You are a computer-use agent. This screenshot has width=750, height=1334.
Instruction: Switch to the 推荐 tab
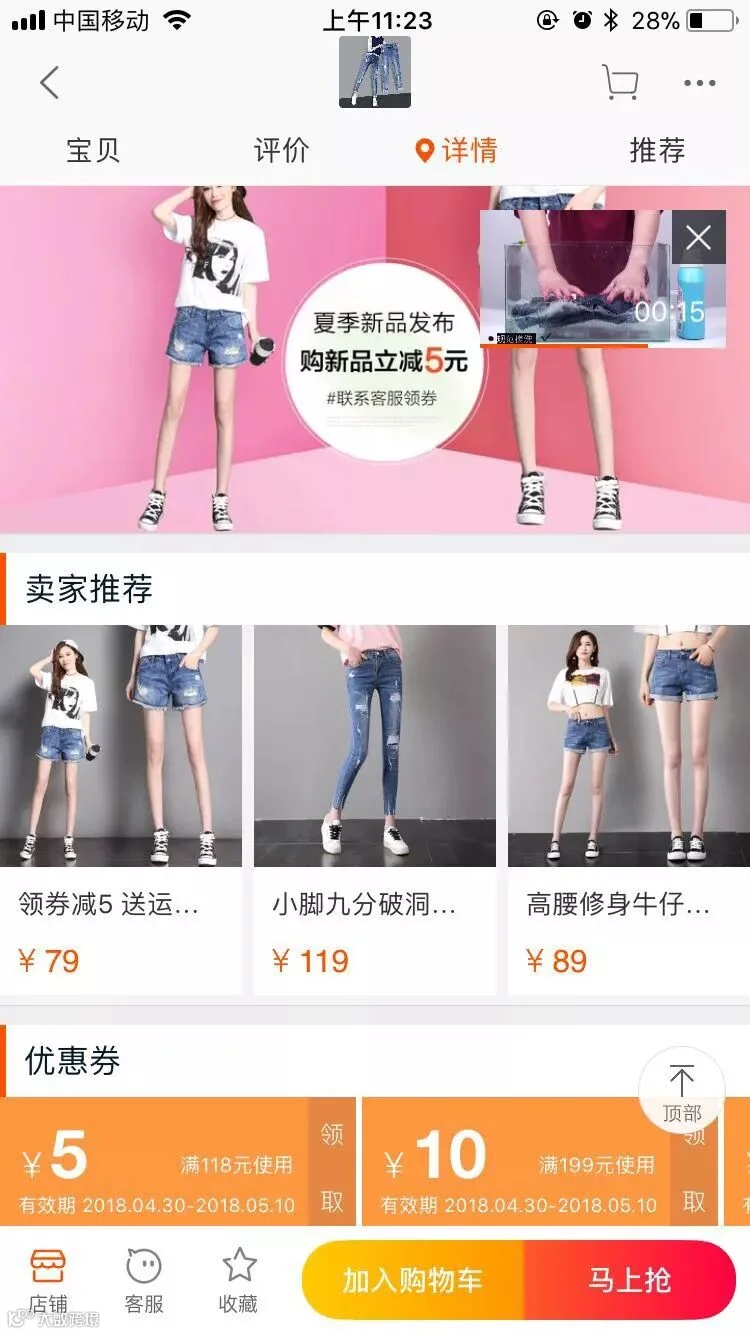[x=657, y=151]
